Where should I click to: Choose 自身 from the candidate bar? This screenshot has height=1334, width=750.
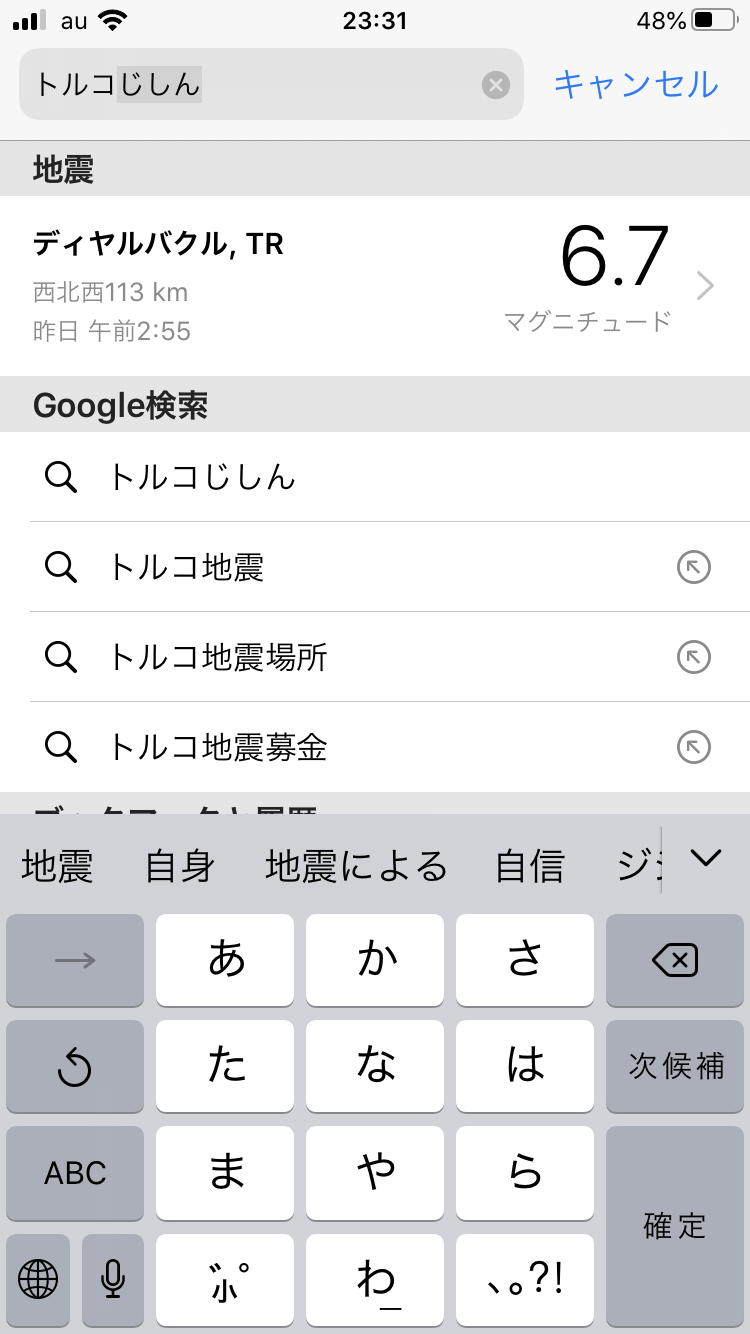tap(180, 866)
